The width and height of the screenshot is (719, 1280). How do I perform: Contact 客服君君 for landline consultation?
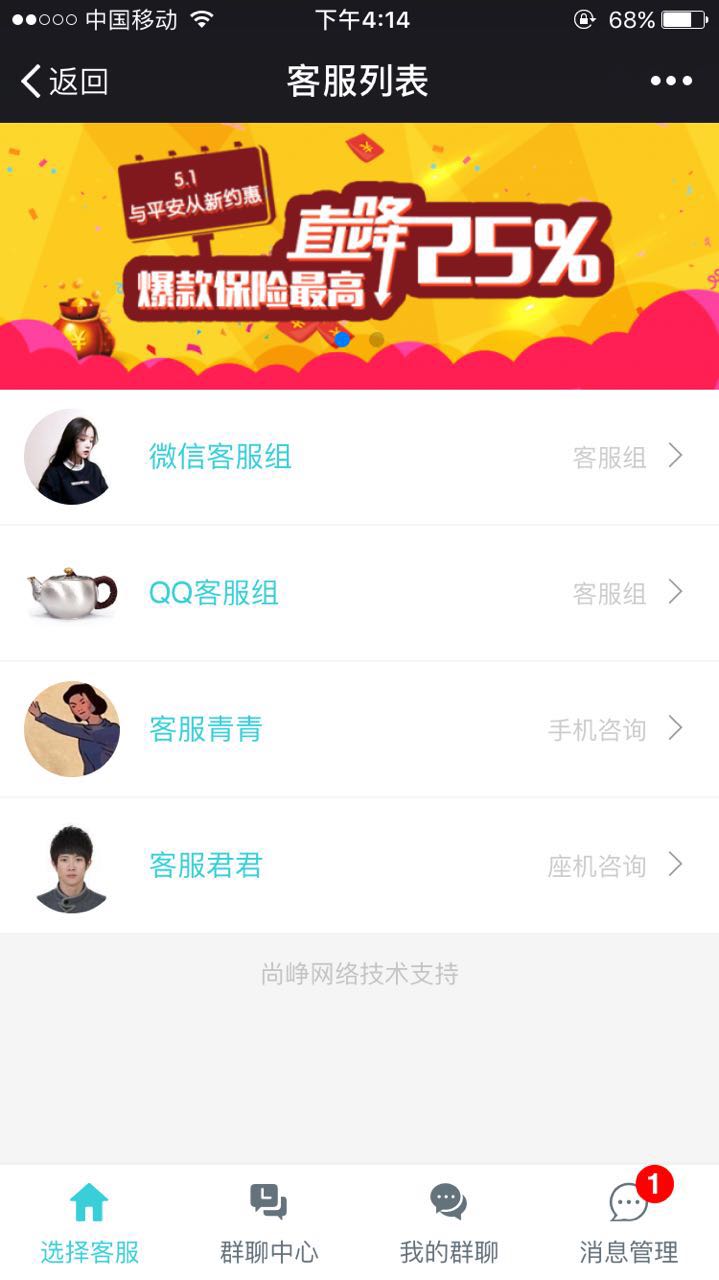point(360,865)
